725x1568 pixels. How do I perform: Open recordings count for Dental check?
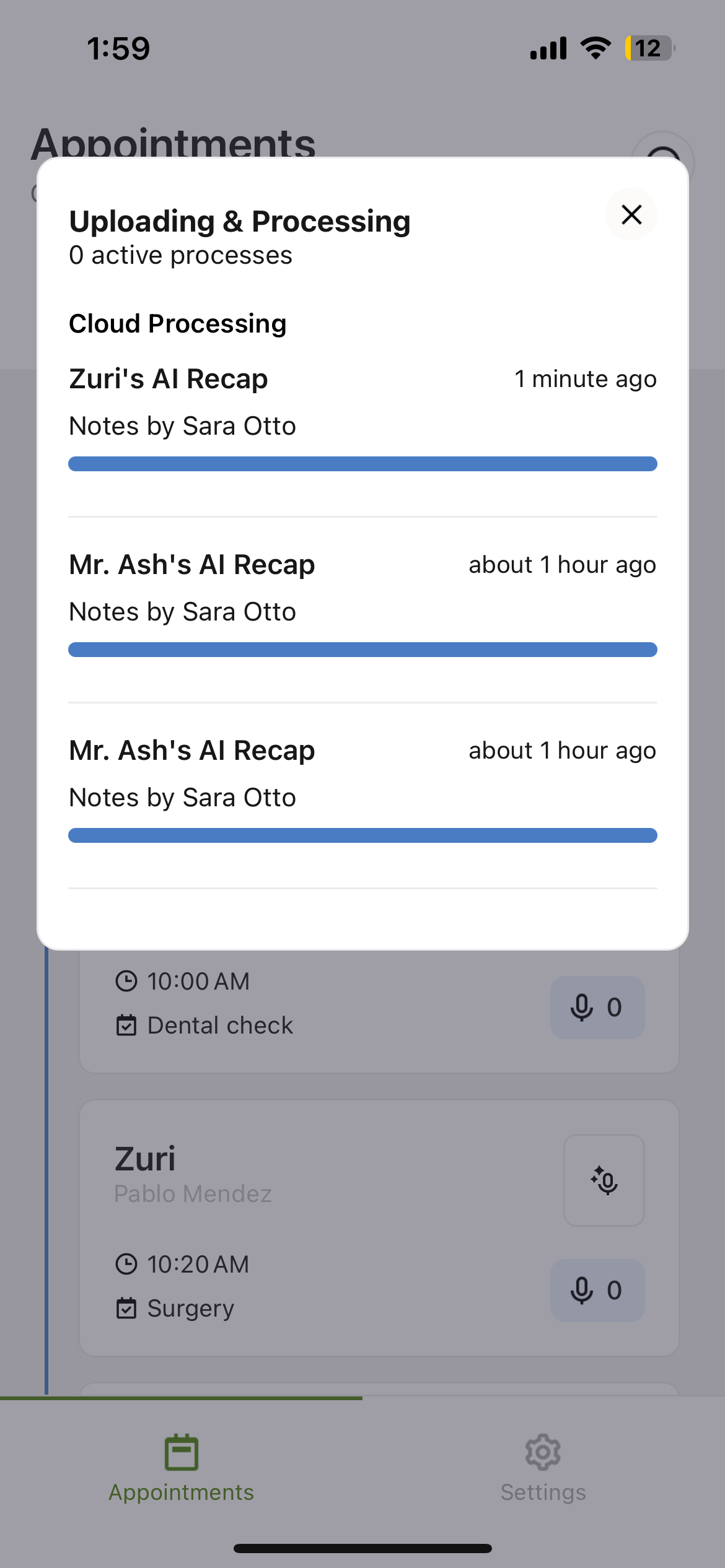click(x=597, y=1008)
